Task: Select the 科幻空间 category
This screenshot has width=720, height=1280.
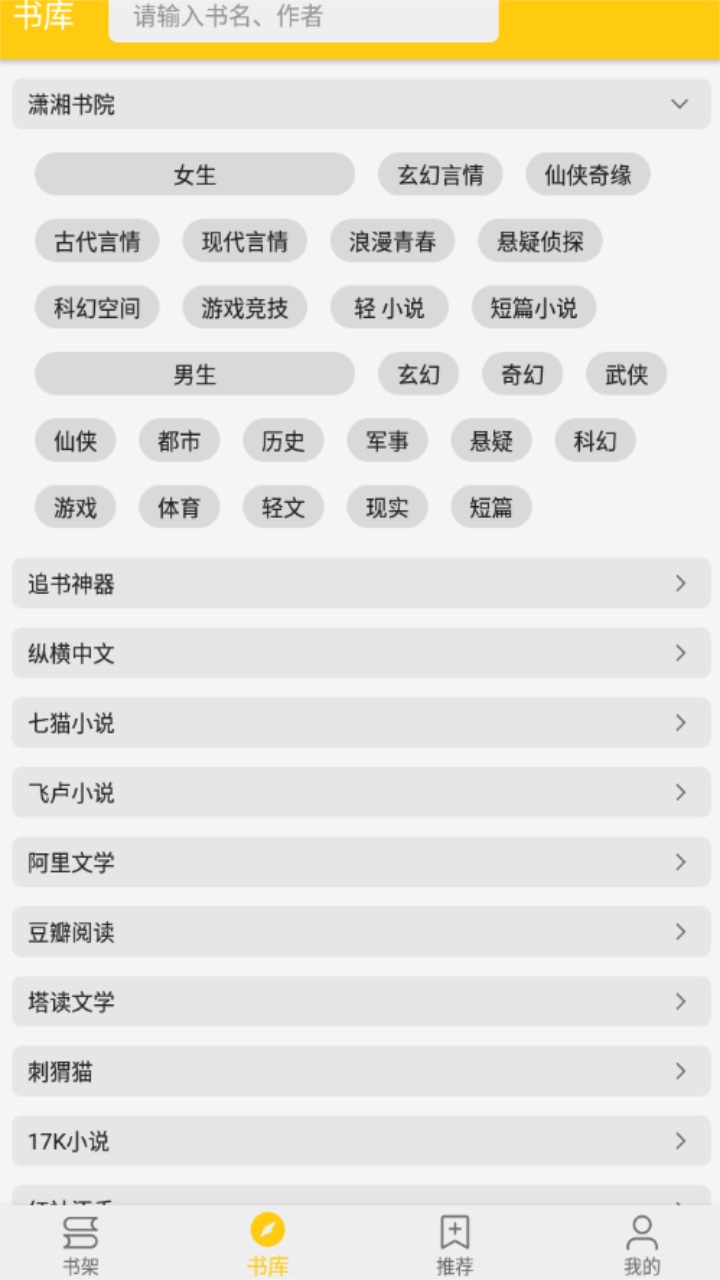Action: [x=97, y=307]
